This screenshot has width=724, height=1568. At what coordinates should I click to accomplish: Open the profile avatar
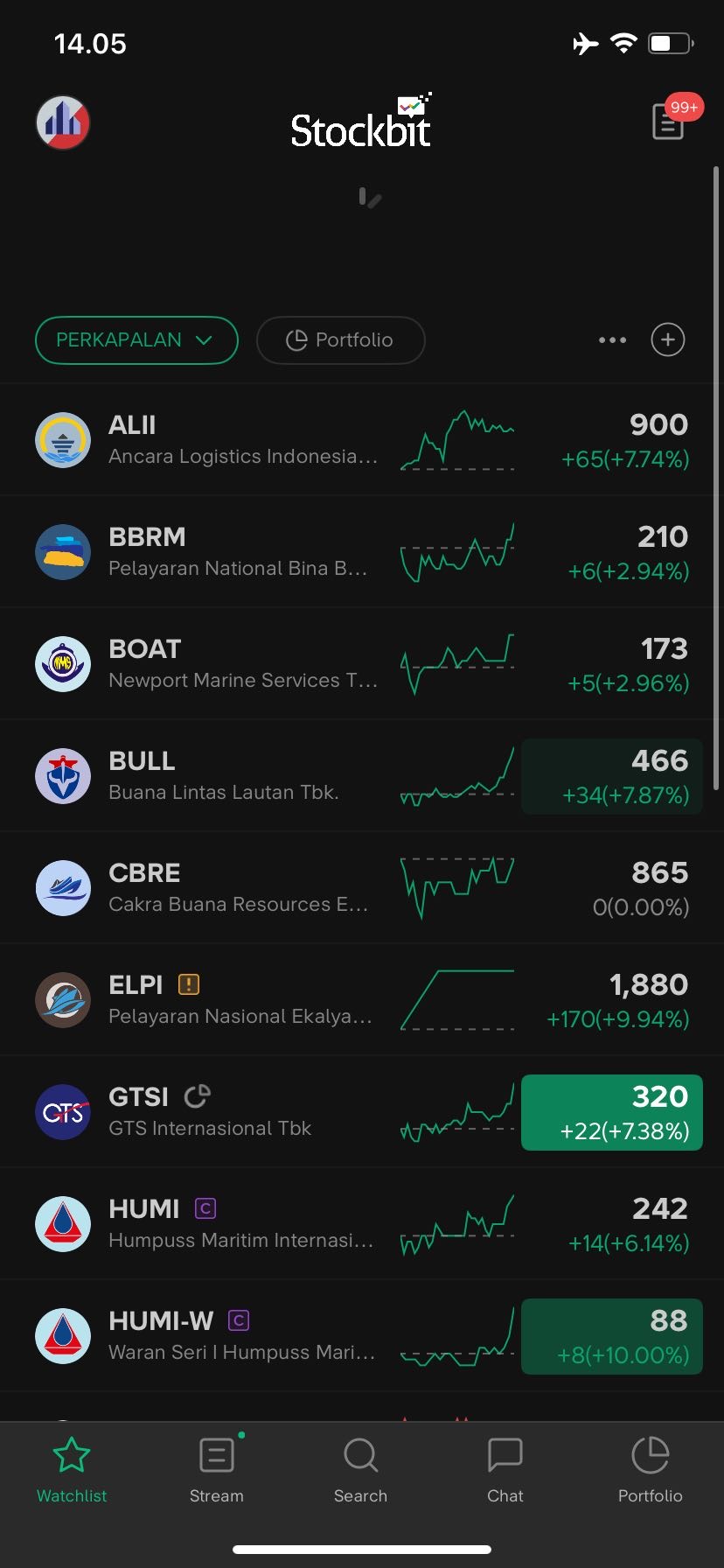[63, 122]
